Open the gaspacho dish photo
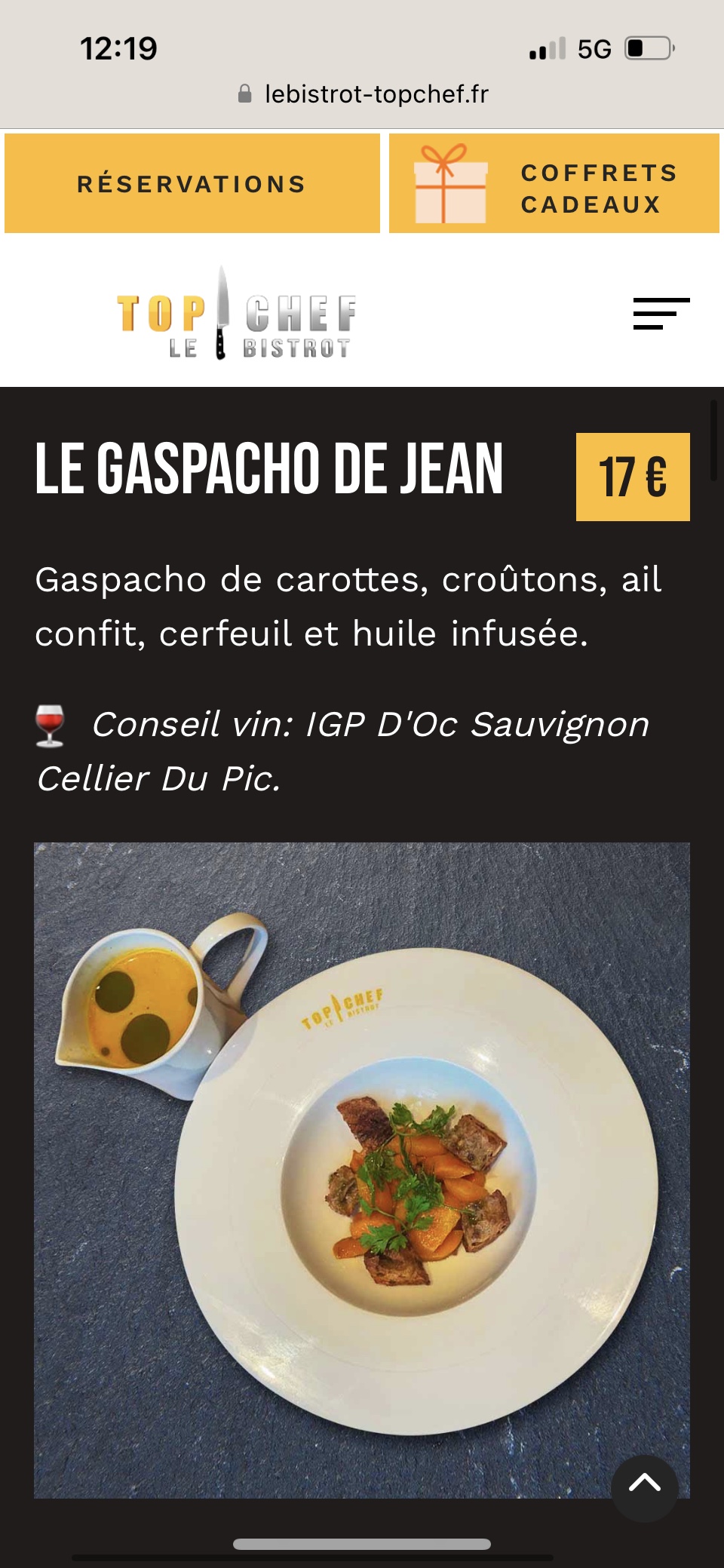The width and height of the screenshot is (724, 1568). coord(362,1169)
